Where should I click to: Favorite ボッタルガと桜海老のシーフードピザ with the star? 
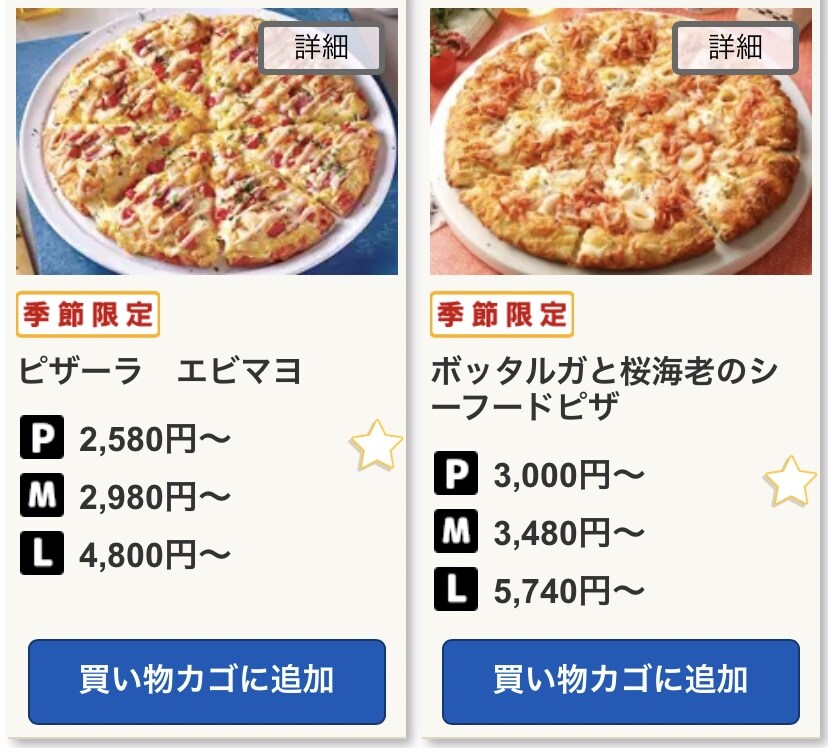[x=790, y=481]
